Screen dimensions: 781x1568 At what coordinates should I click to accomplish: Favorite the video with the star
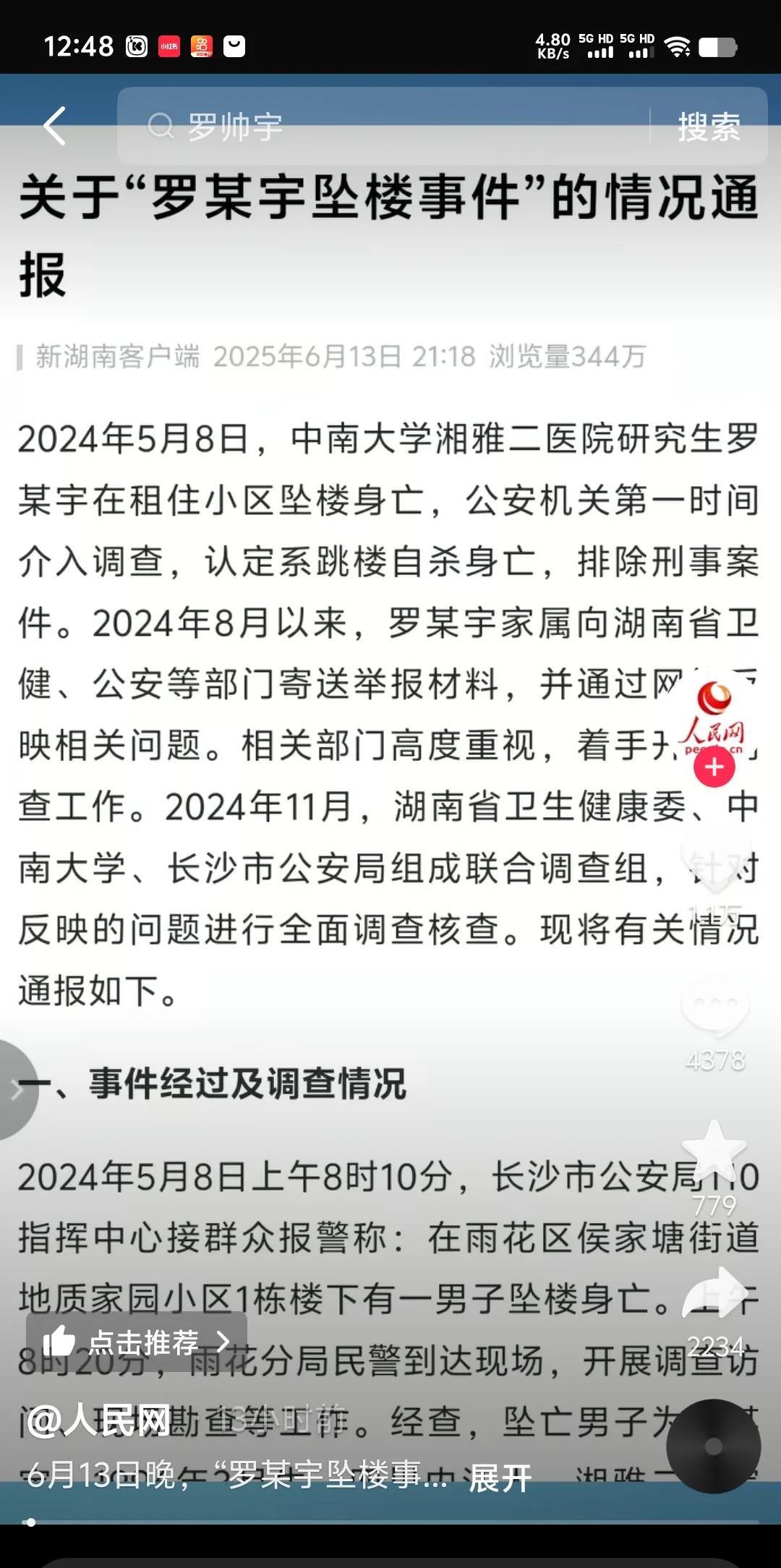click(x=714, y=1151)
